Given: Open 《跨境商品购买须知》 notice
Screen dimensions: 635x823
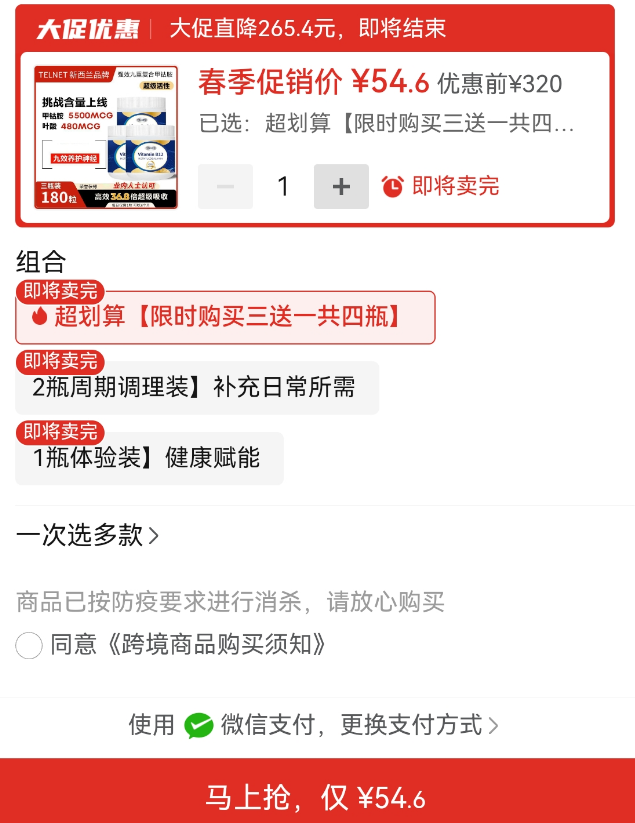Looking at the screenshot, I should click(x=216, y=645).
